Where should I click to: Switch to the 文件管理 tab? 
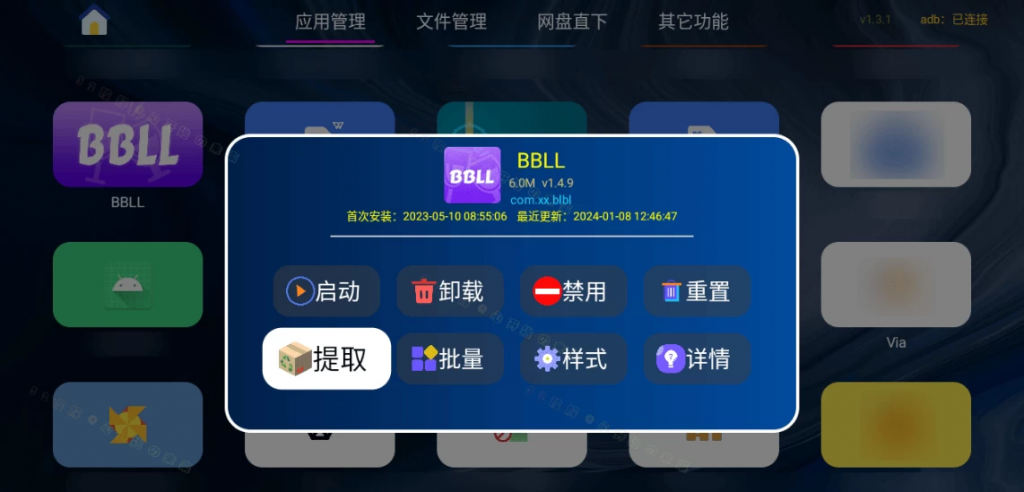pyautogui.click(x=451, y=22)
